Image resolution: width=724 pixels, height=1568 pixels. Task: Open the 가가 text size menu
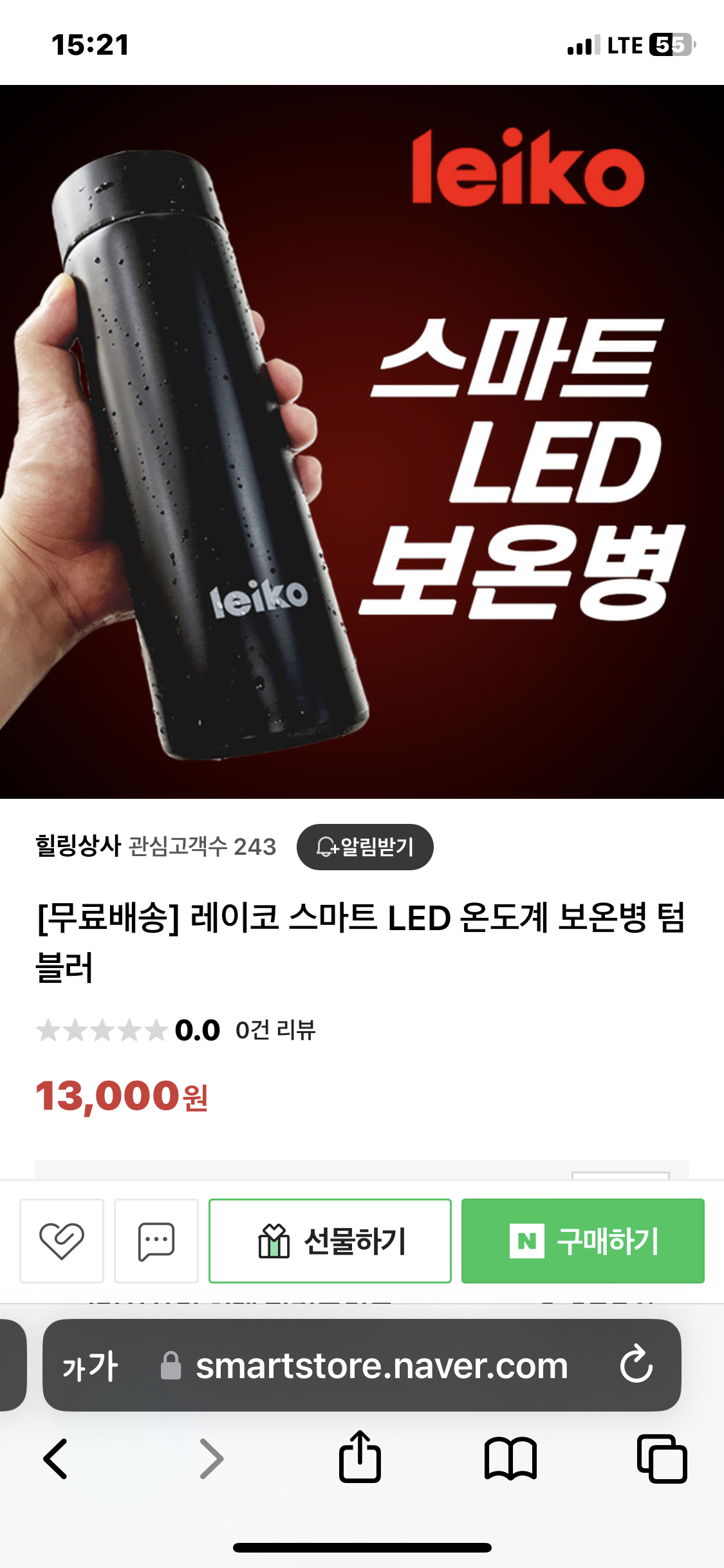tap(90, 1366)
